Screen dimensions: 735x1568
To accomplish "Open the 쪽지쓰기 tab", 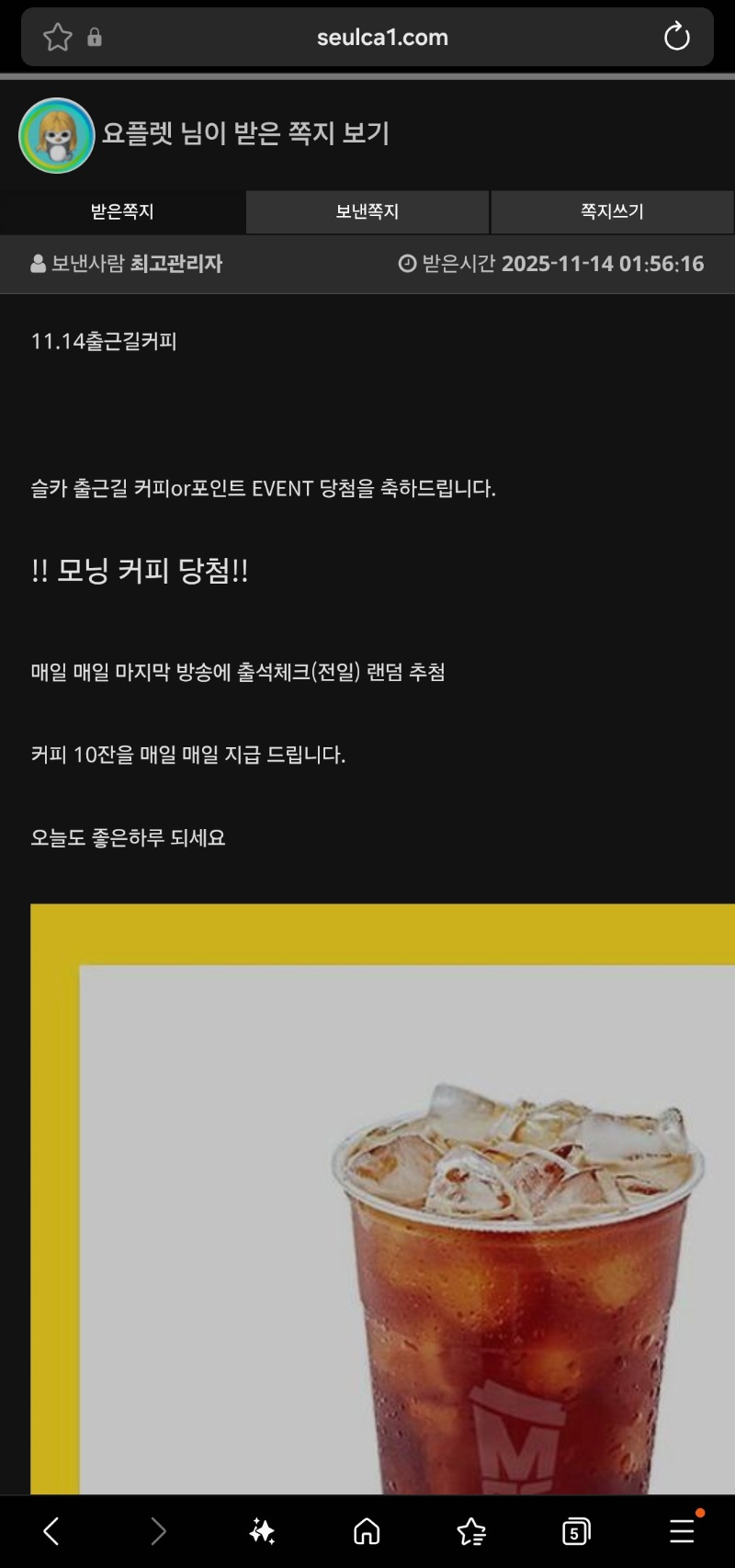I will (612, 211).
